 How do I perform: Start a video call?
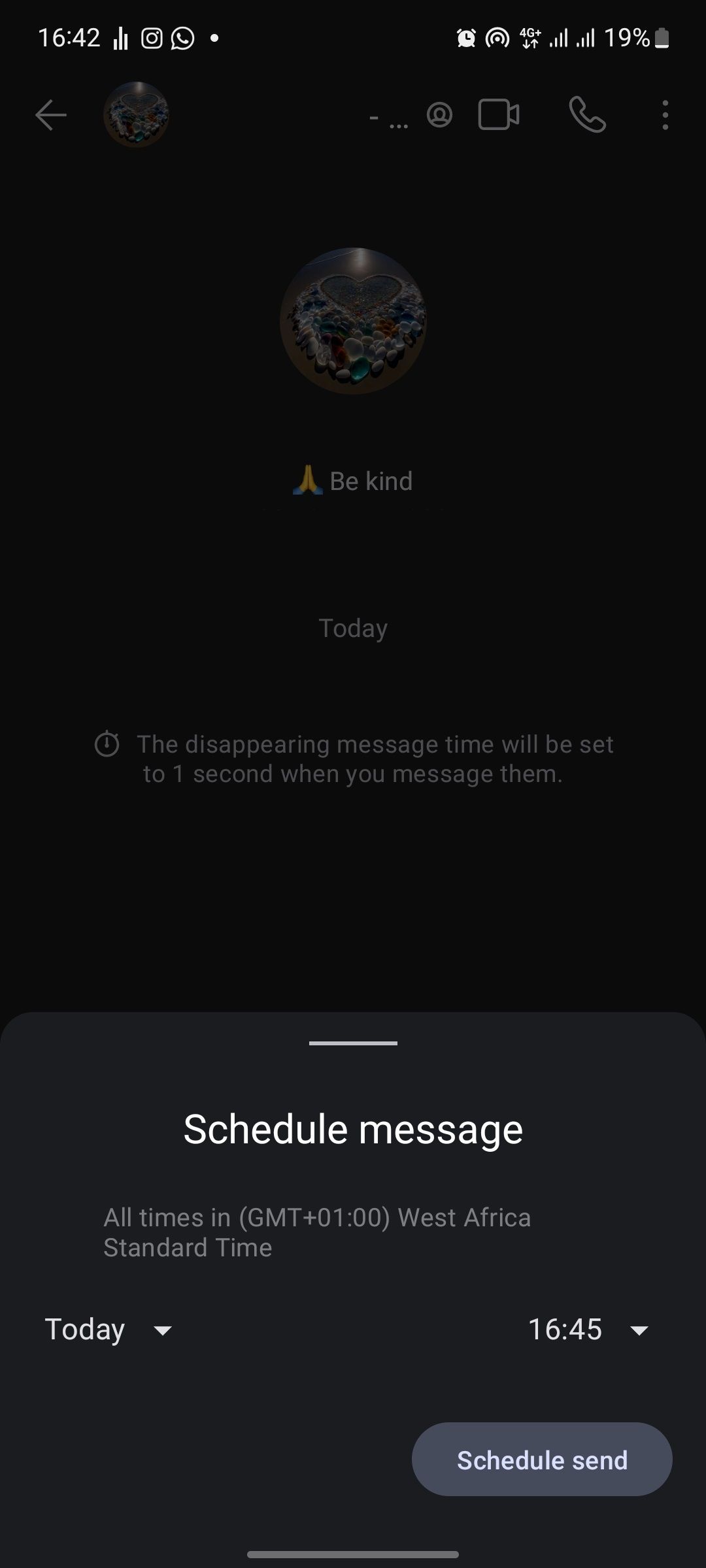[498, 115]
